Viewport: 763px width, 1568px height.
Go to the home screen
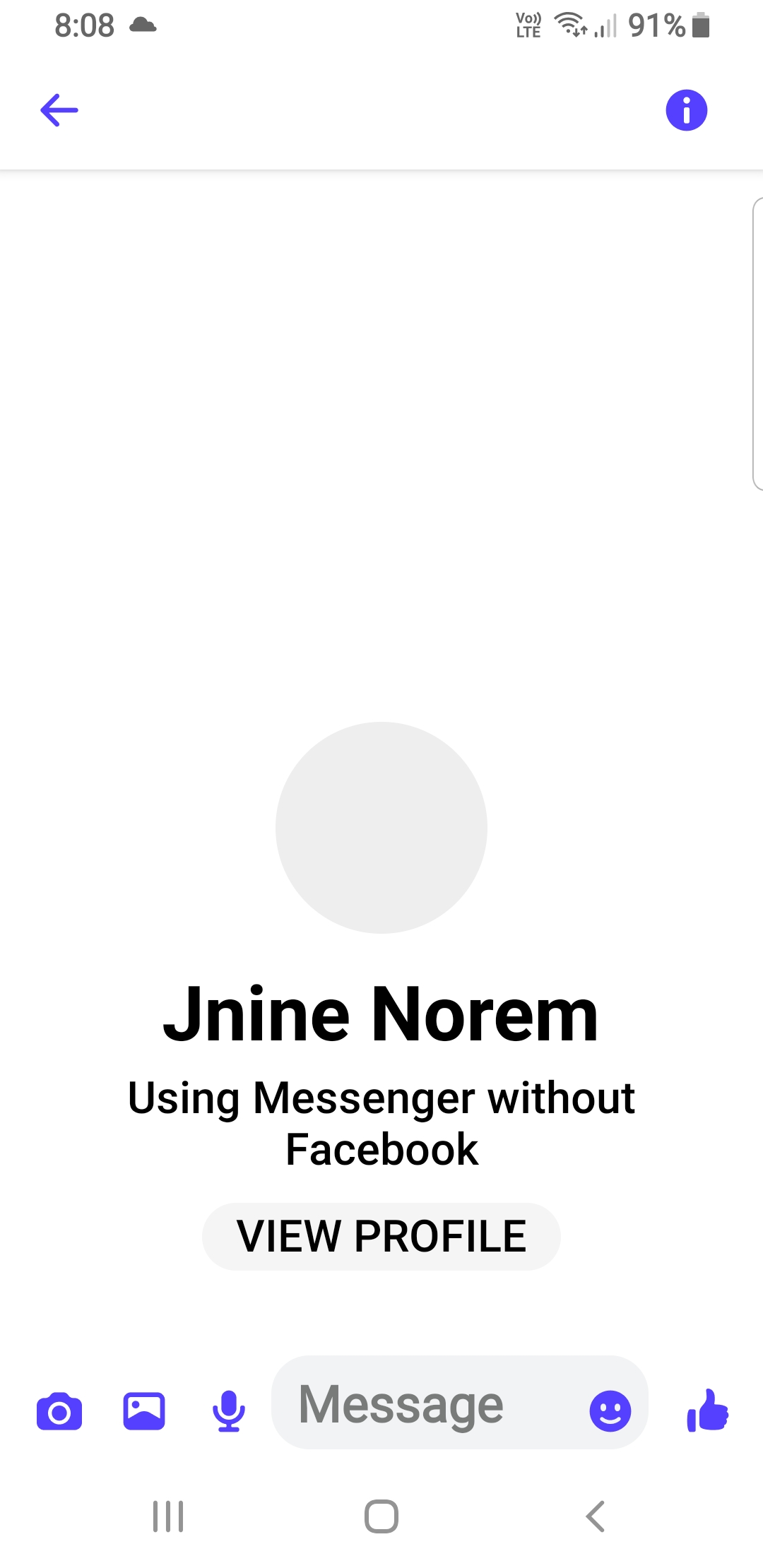pyautogui.click(x=381, y=1516)
